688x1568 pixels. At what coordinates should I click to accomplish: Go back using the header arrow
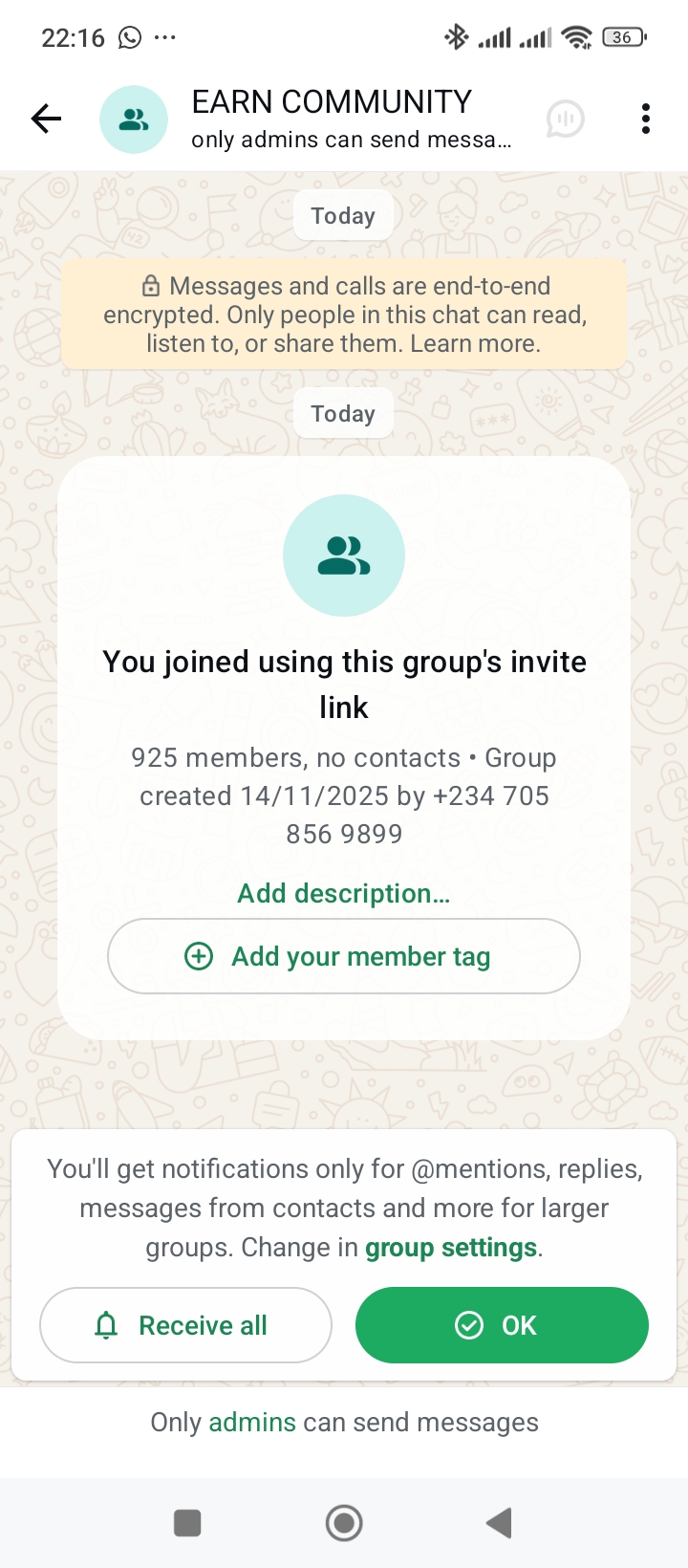click(46, 119)
